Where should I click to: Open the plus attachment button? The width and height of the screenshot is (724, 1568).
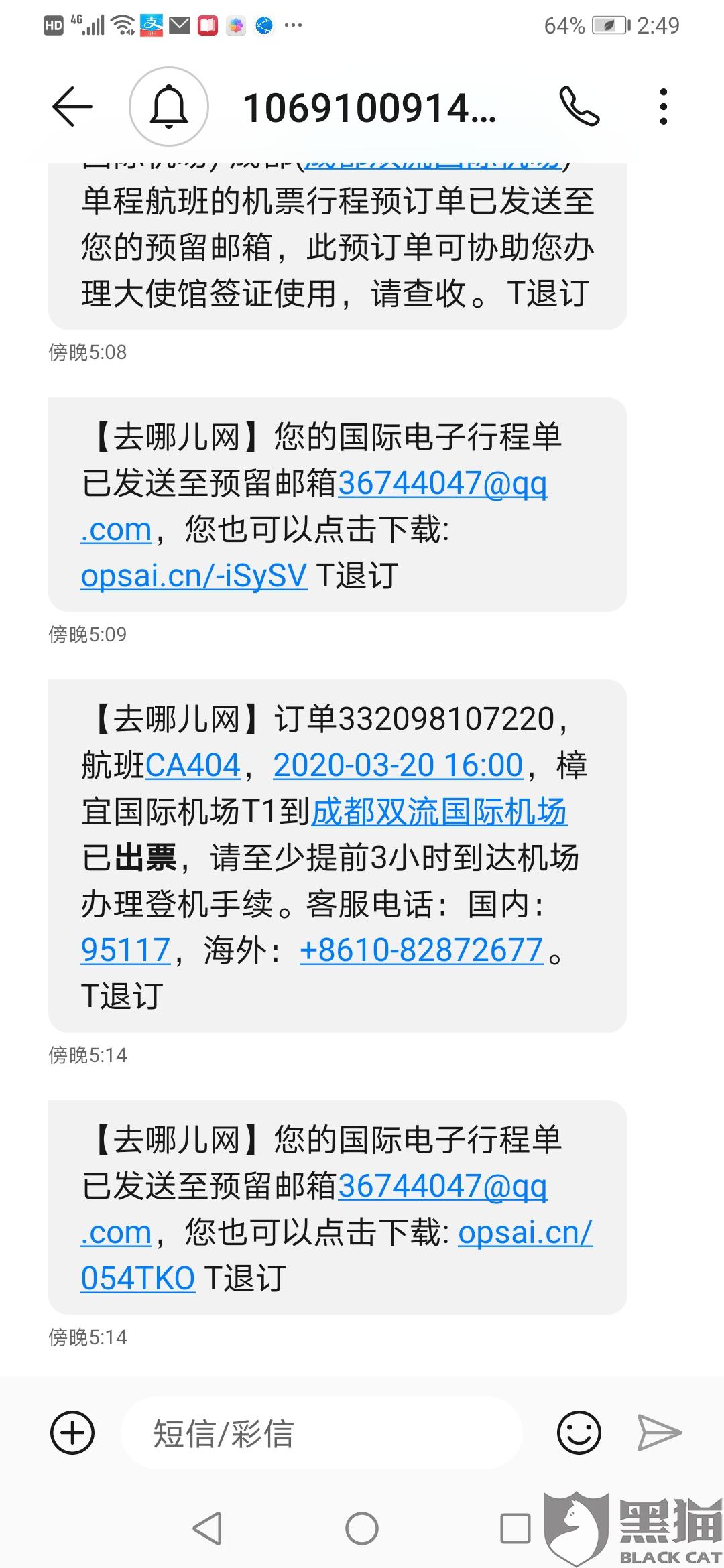(x=72, y=1433)
